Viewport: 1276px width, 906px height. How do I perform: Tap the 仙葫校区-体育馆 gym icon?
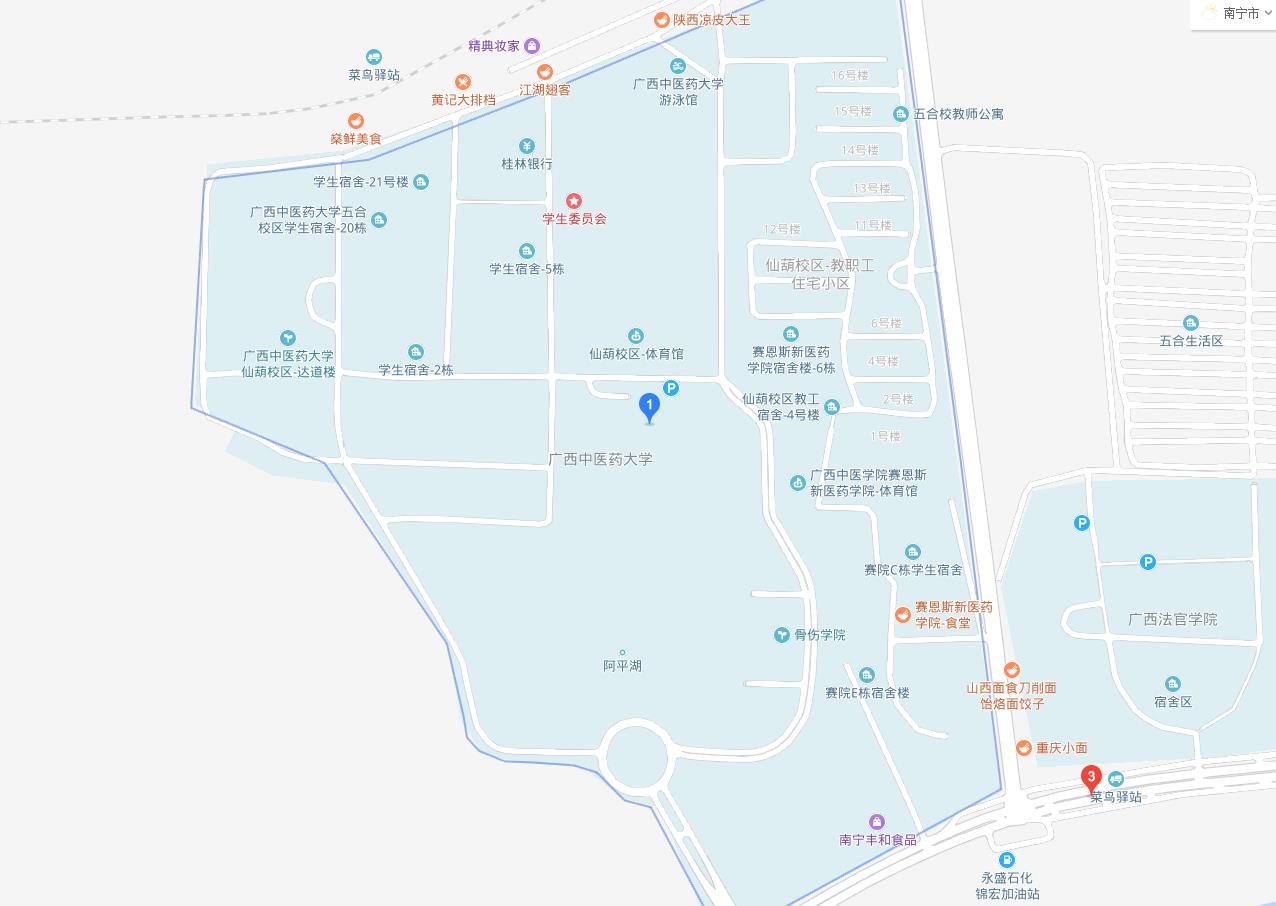[x=635, y=336]
